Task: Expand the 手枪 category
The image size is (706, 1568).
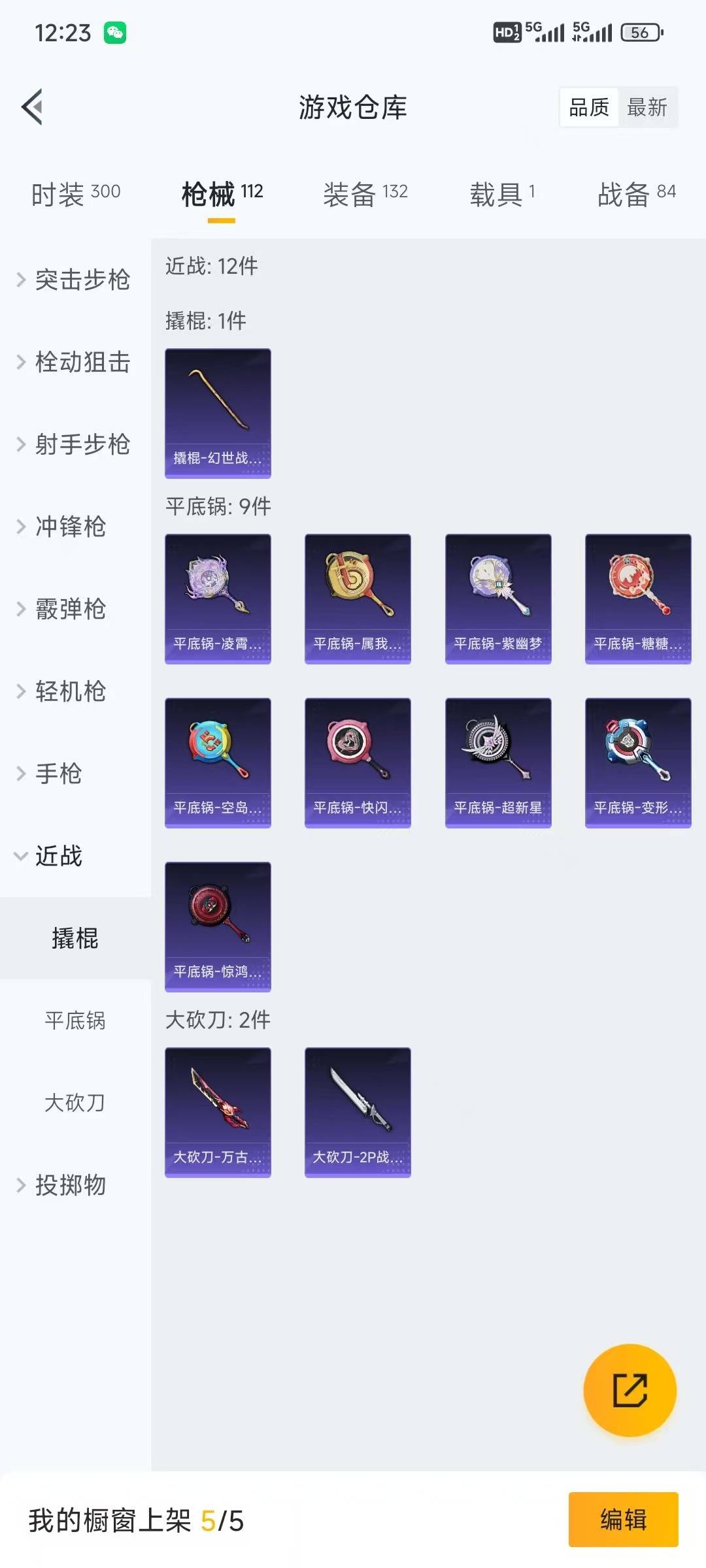Action: tap(59, 774)
